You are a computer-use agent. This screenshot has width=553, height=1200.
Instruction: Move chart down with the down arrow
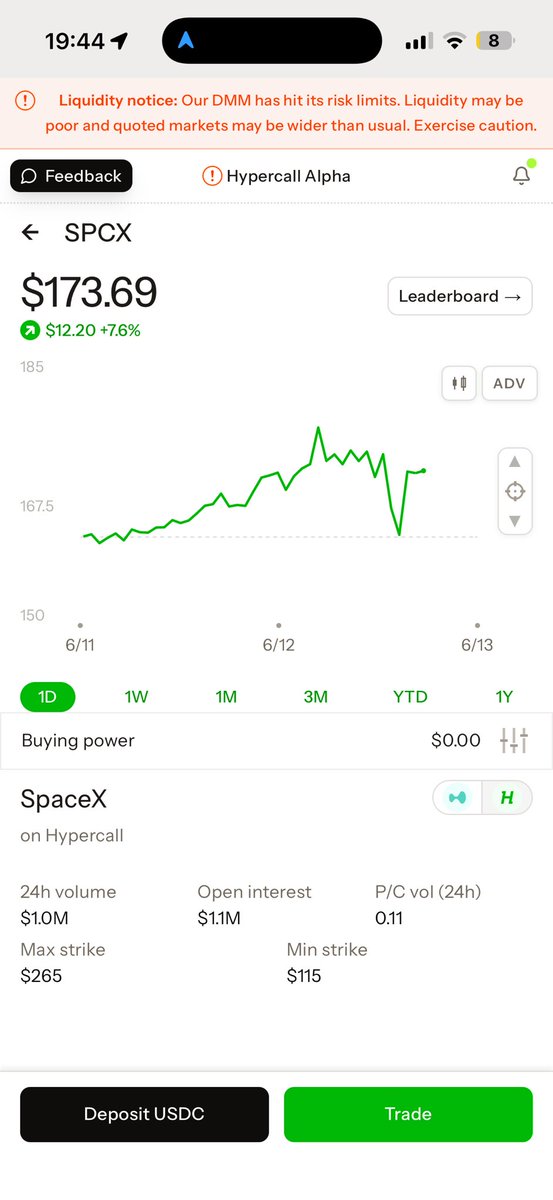click(x=514, y=520)
